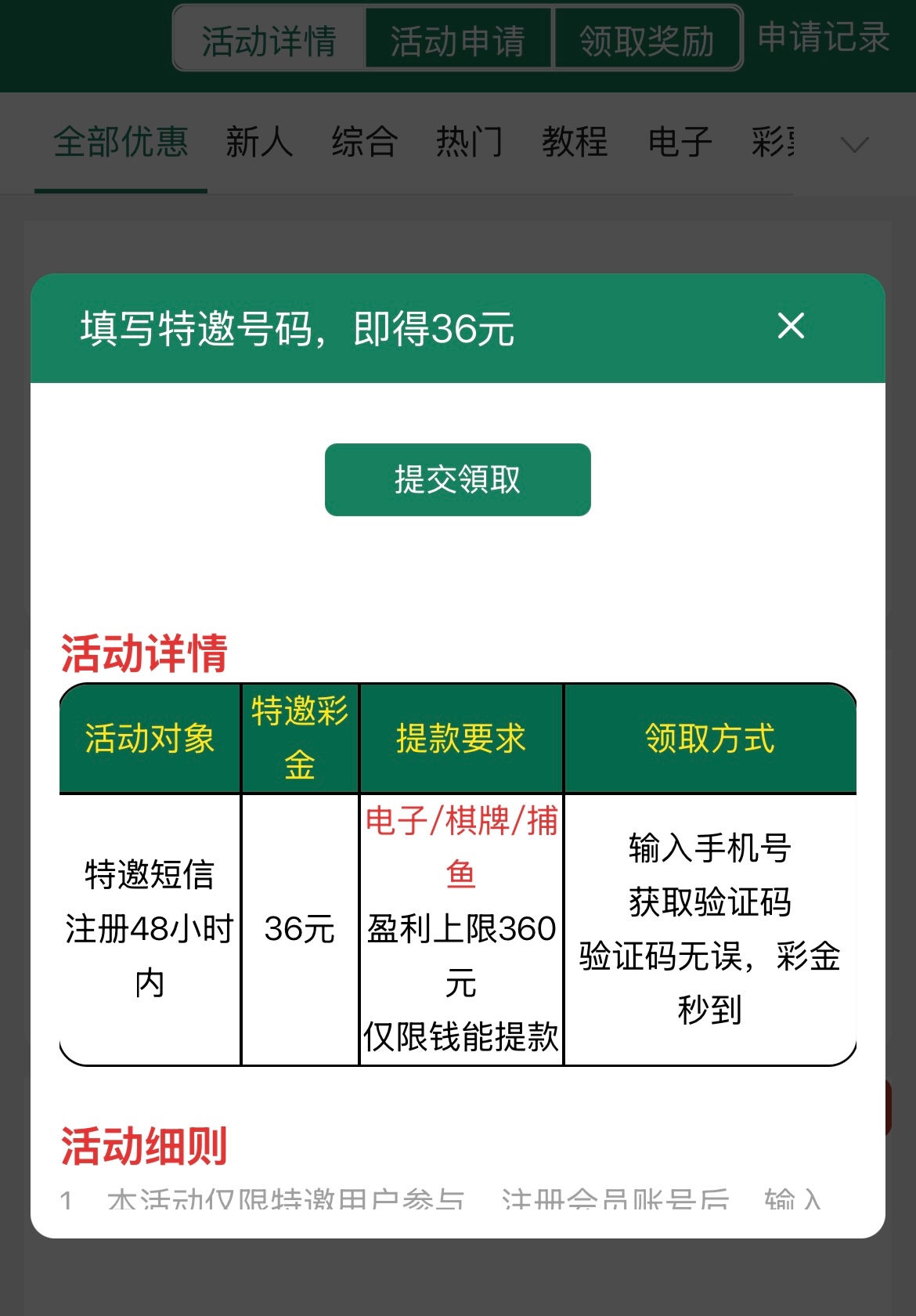The width and height of the screenshot is (916, 1316).
Task: Open 申请记录 records
Action: (824, 38)
